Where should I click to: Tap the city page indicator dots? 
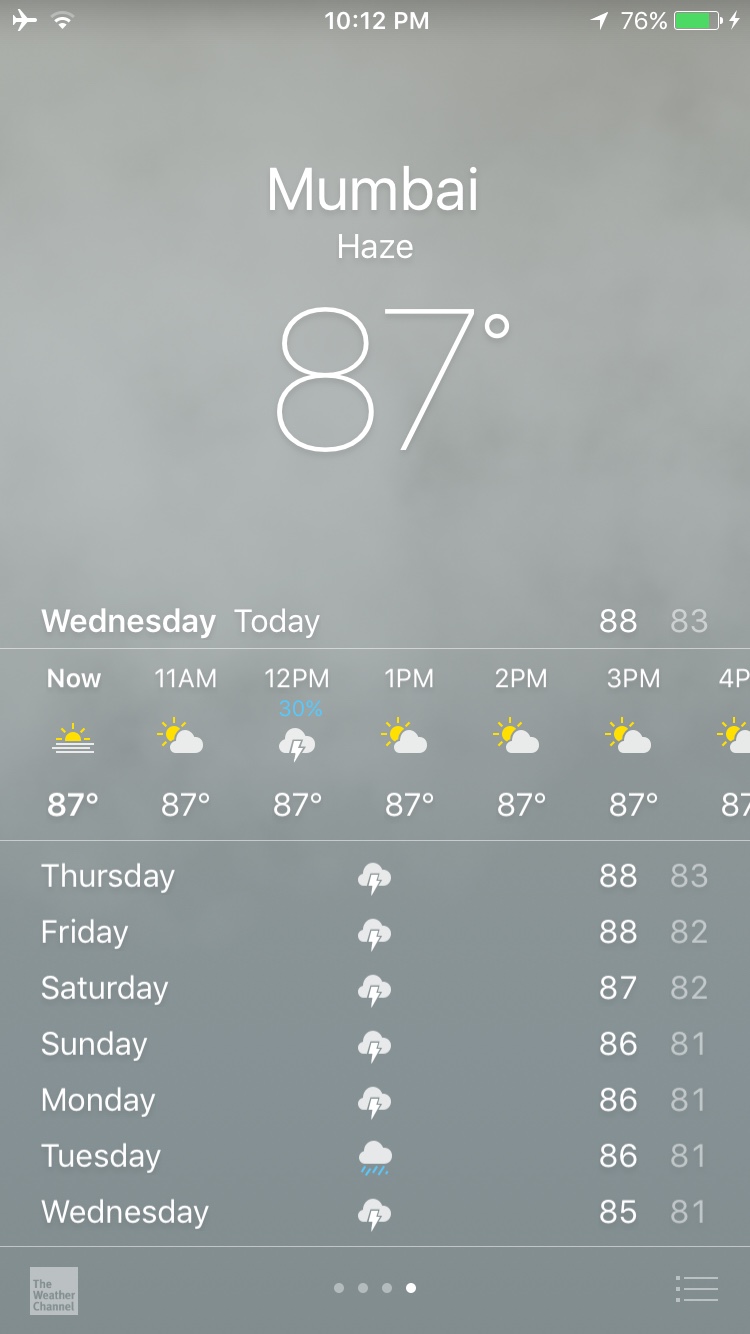tap(375, 1288)
